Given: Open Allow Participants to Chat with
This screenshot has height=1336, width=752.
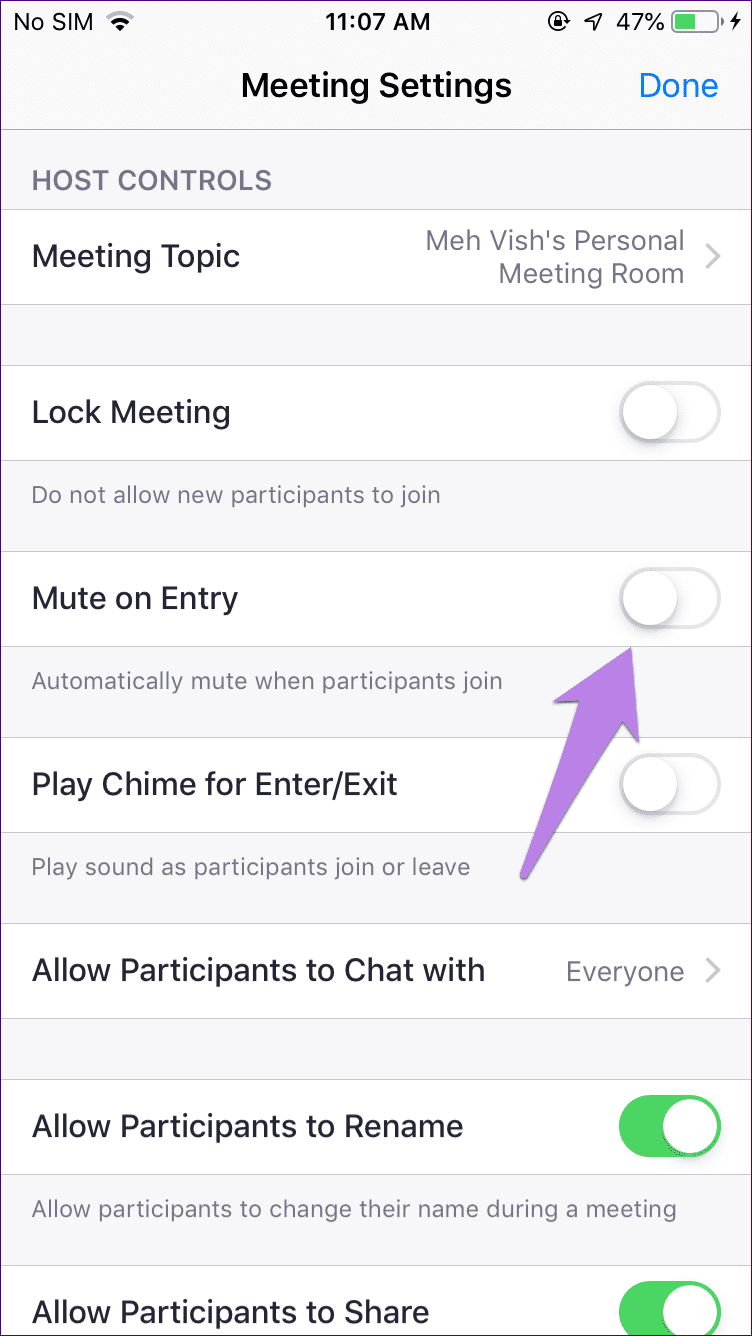Looking at the screenshot, I should (x=376, y=971).
